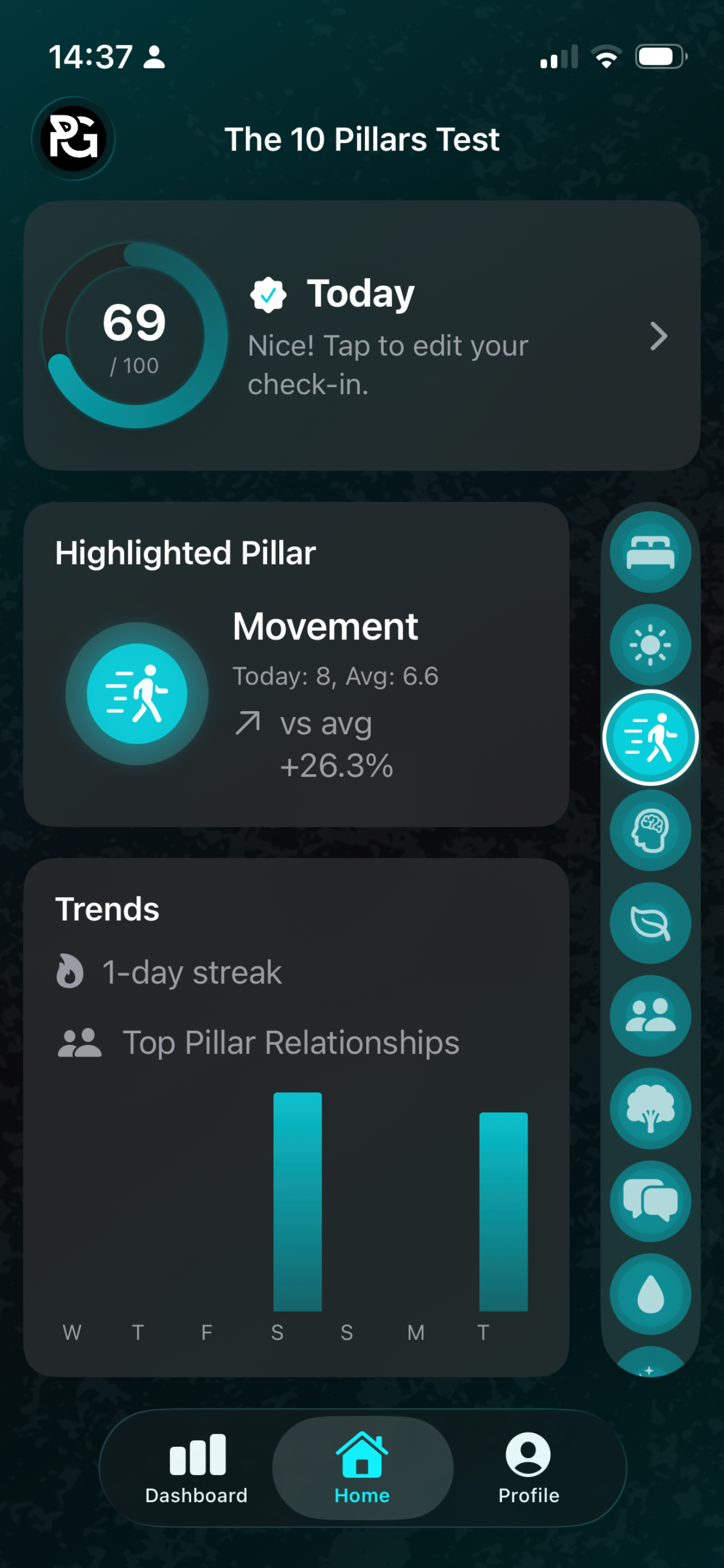Select the tree nature pillar icon
The height and width of the screenshot is (1568, 724).
click(651, 1108)
